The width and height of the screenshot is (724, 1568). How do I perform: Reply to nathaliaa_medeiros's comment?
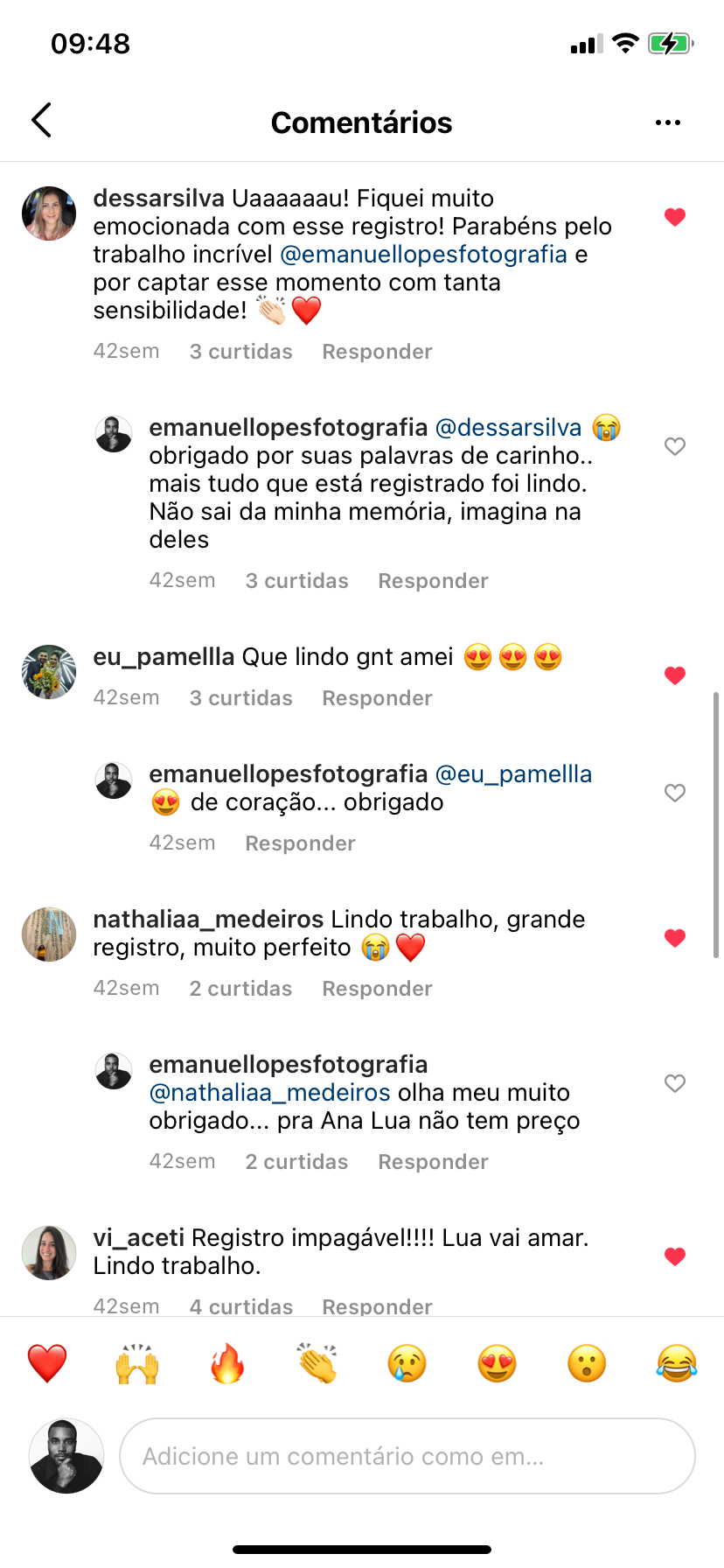point(377,989)
